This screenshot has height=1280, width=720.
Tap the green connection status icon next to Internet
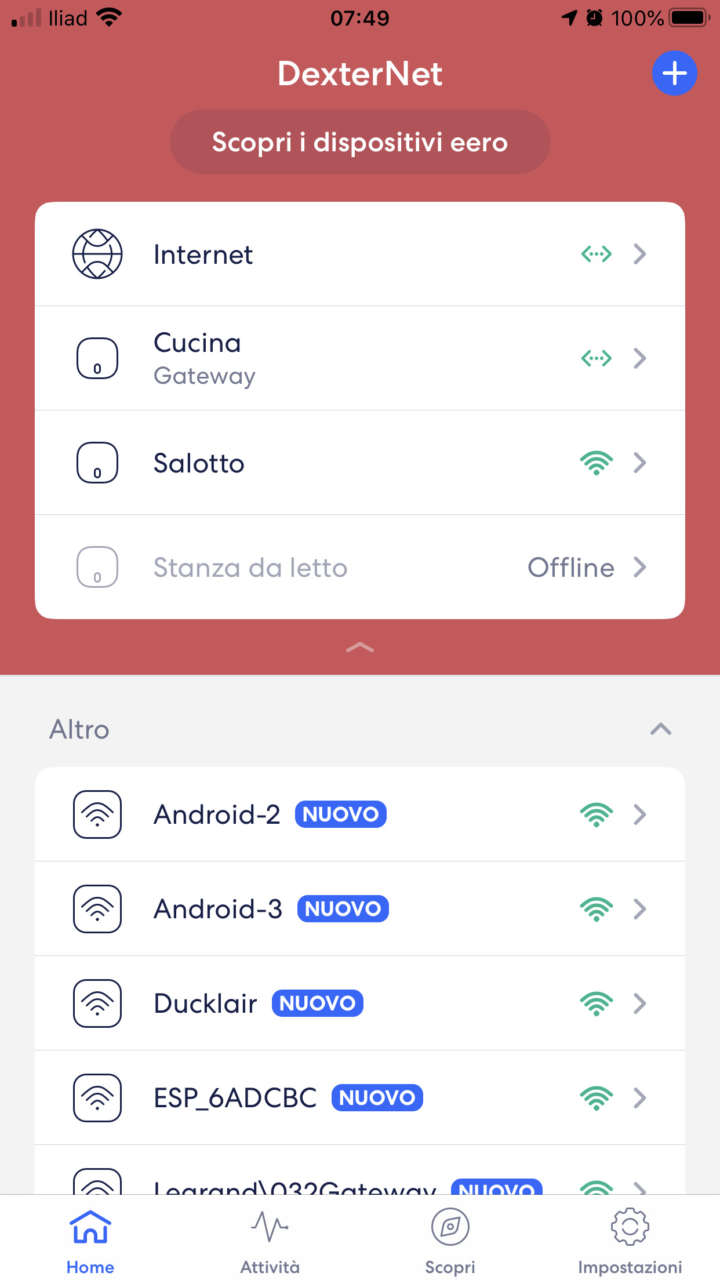pos(595,254)
